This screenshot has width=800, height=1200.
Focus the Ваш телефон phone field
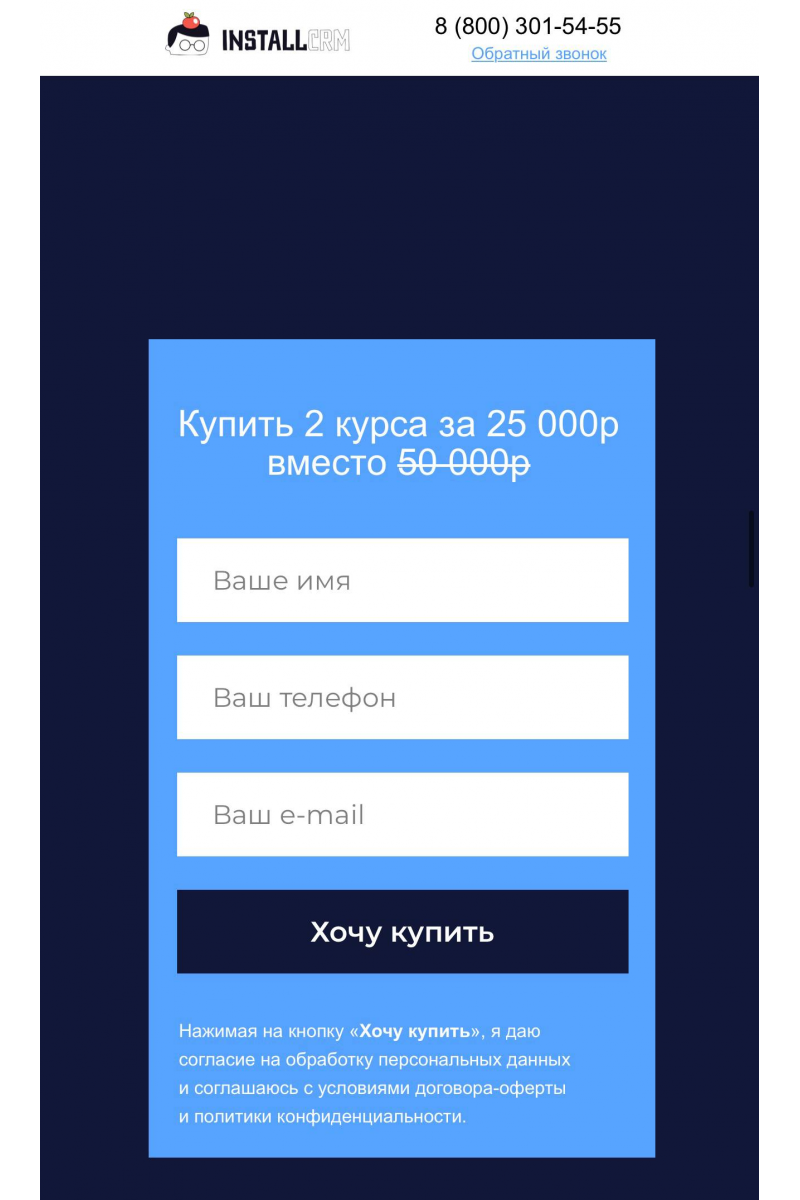(402, 697)
